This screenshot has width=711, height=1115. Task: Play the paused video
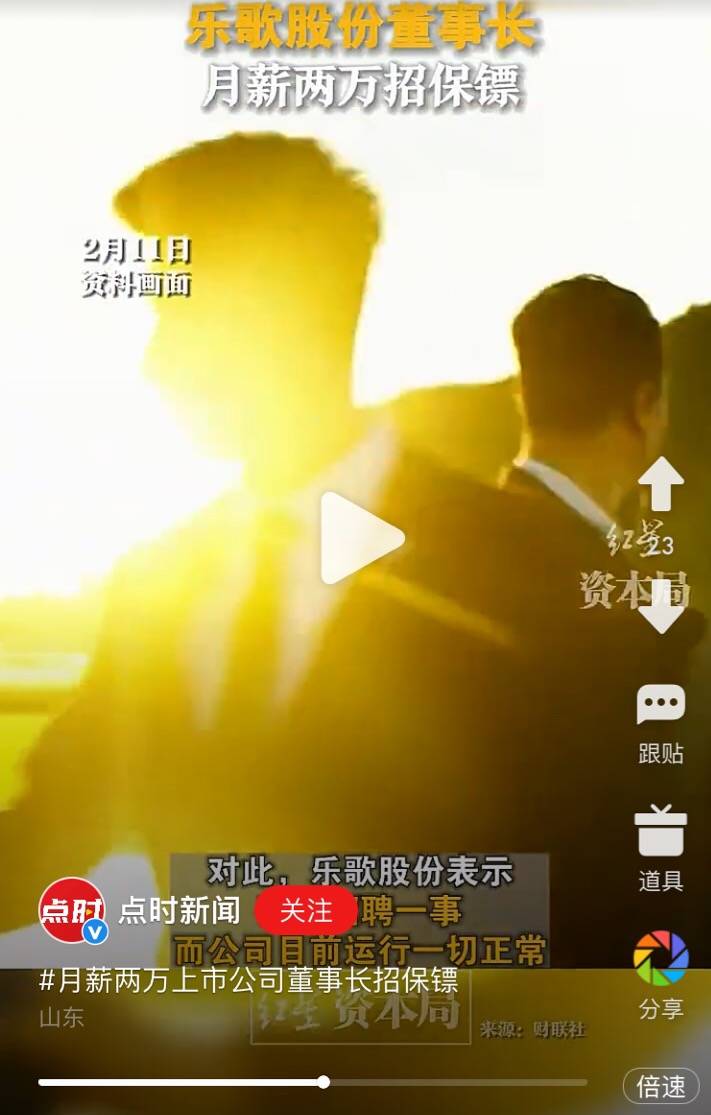361,538
